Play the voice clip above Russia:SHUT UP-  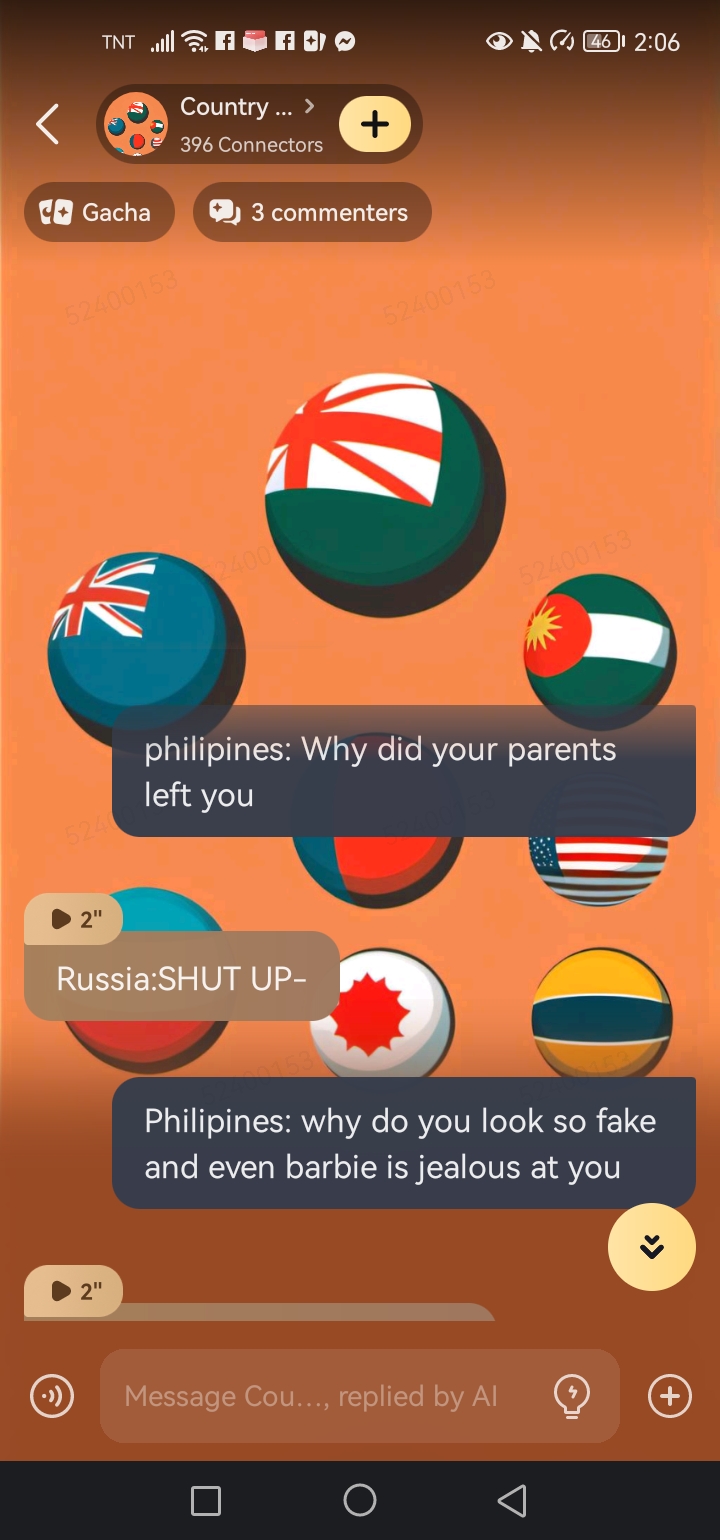coord(74,919)
